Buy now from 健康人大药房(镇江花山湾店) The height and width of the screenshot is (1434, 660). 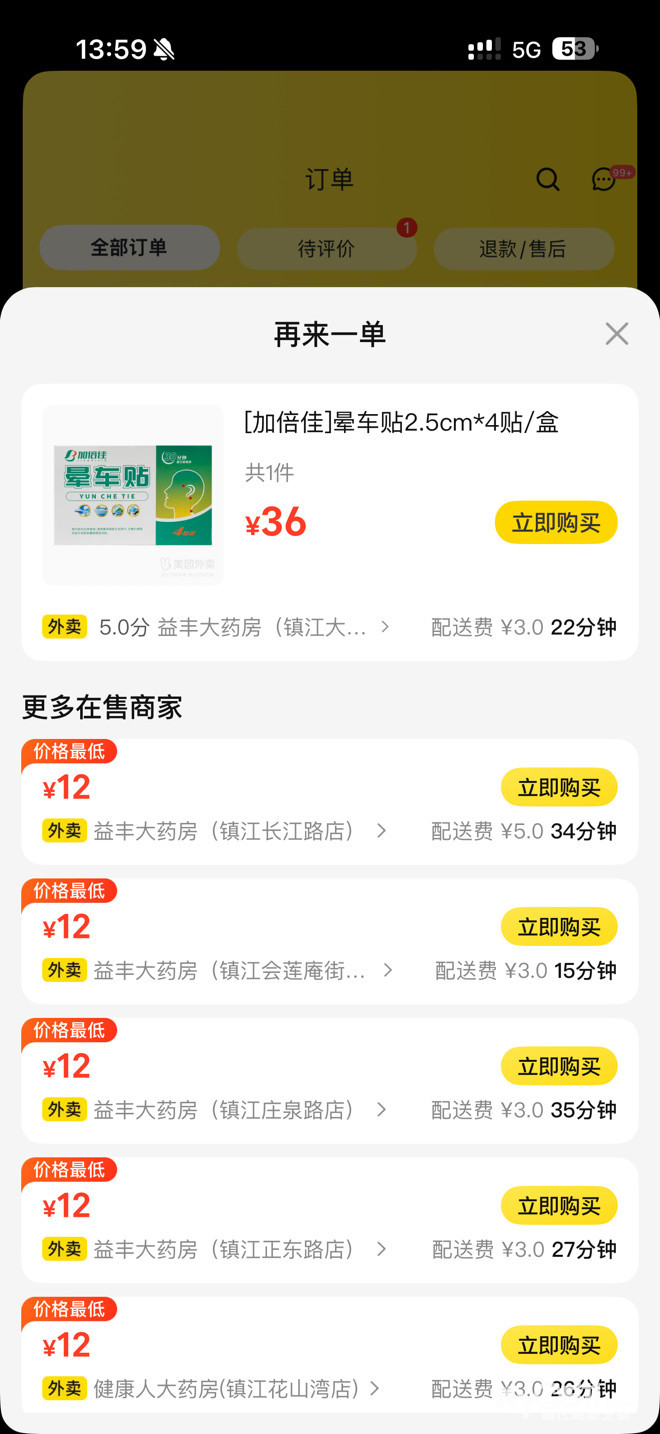(x=558, y=1346)
